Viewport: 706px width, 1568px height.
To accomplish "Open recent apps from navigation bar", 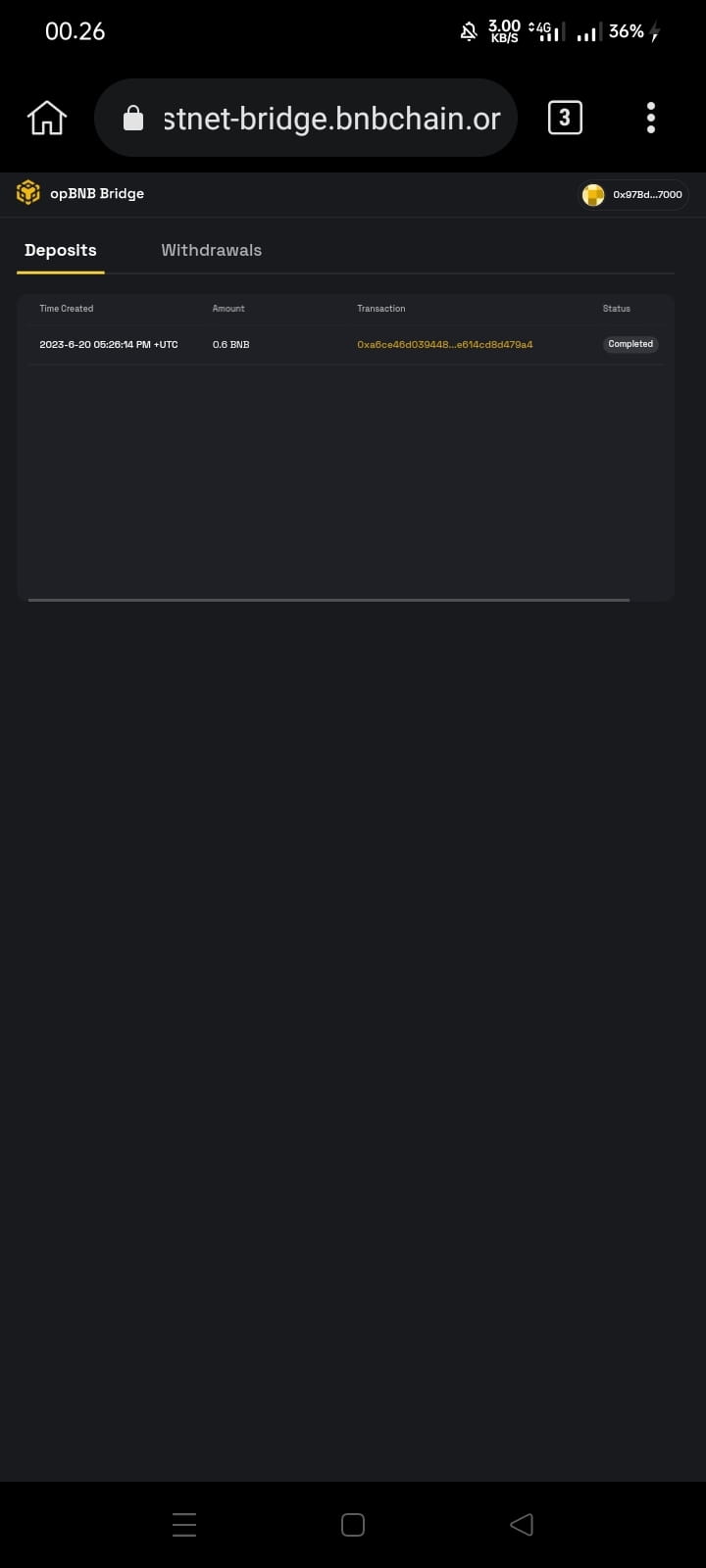I will 184,1524.
